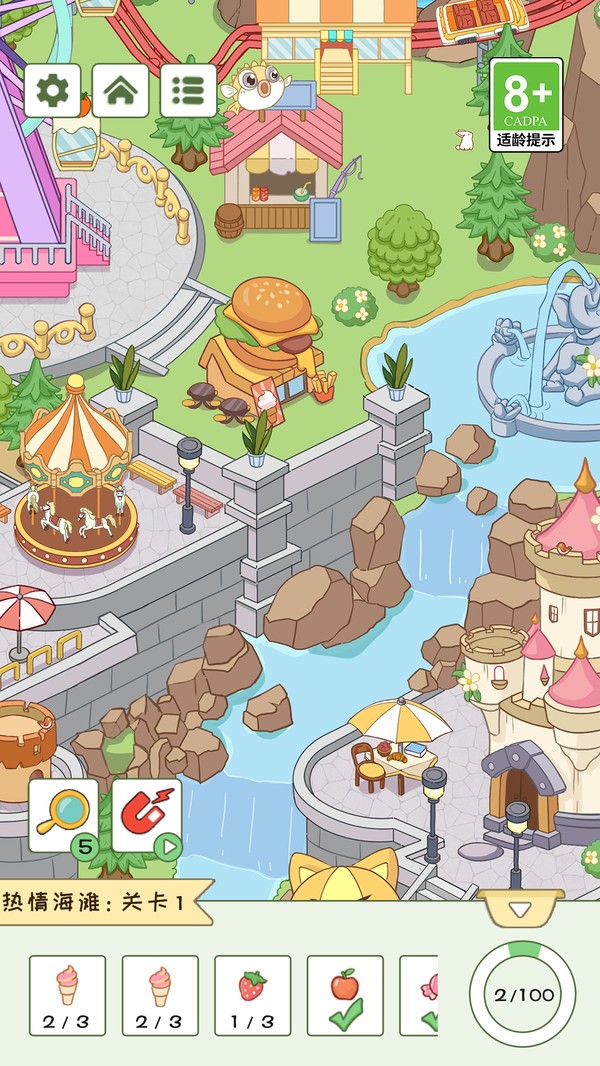Select the first ice cream item card
The width and height of the screenshot is (600, 1066).
pyautogui.click(x=67, y=995)
